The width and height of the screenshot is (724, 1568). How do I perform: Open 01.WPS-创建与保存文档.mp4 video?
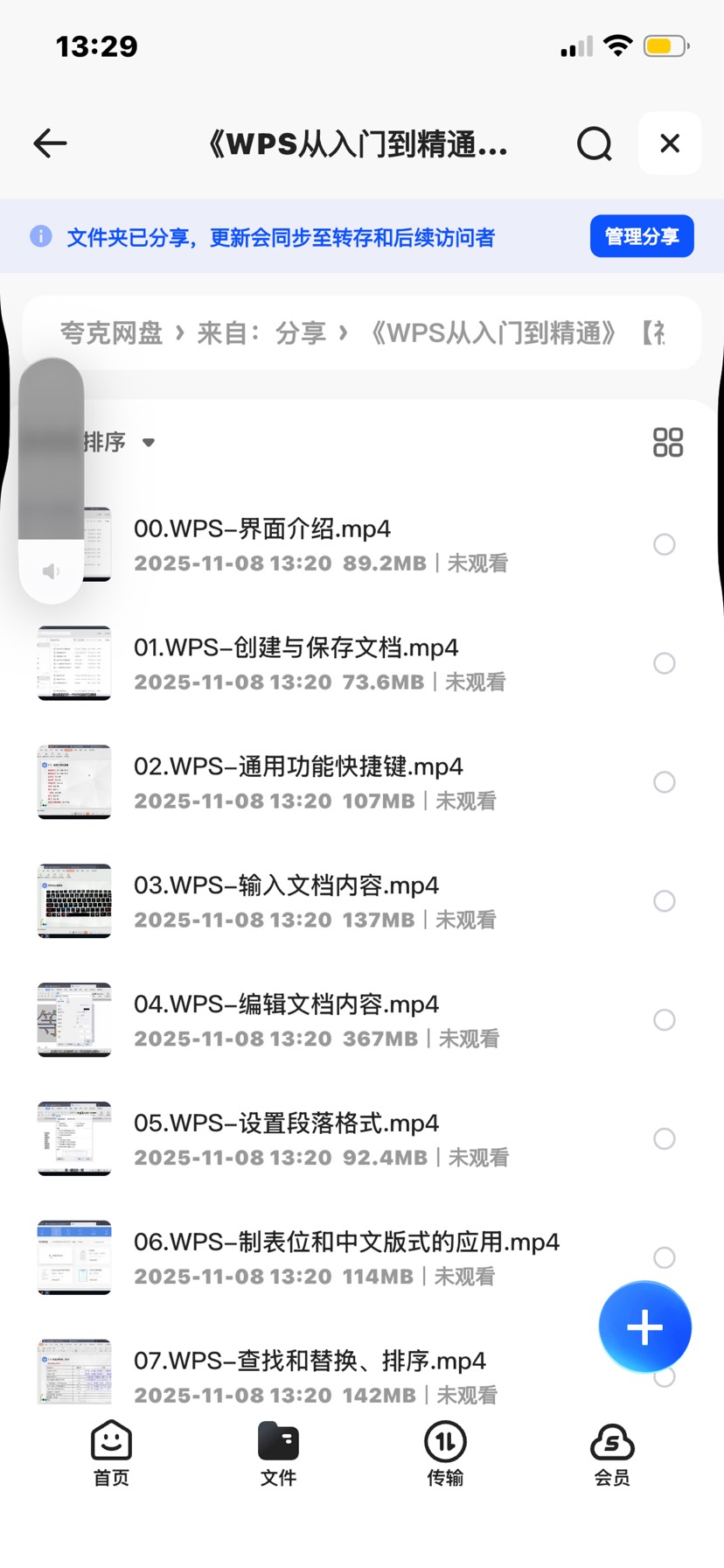pos(296,648)
